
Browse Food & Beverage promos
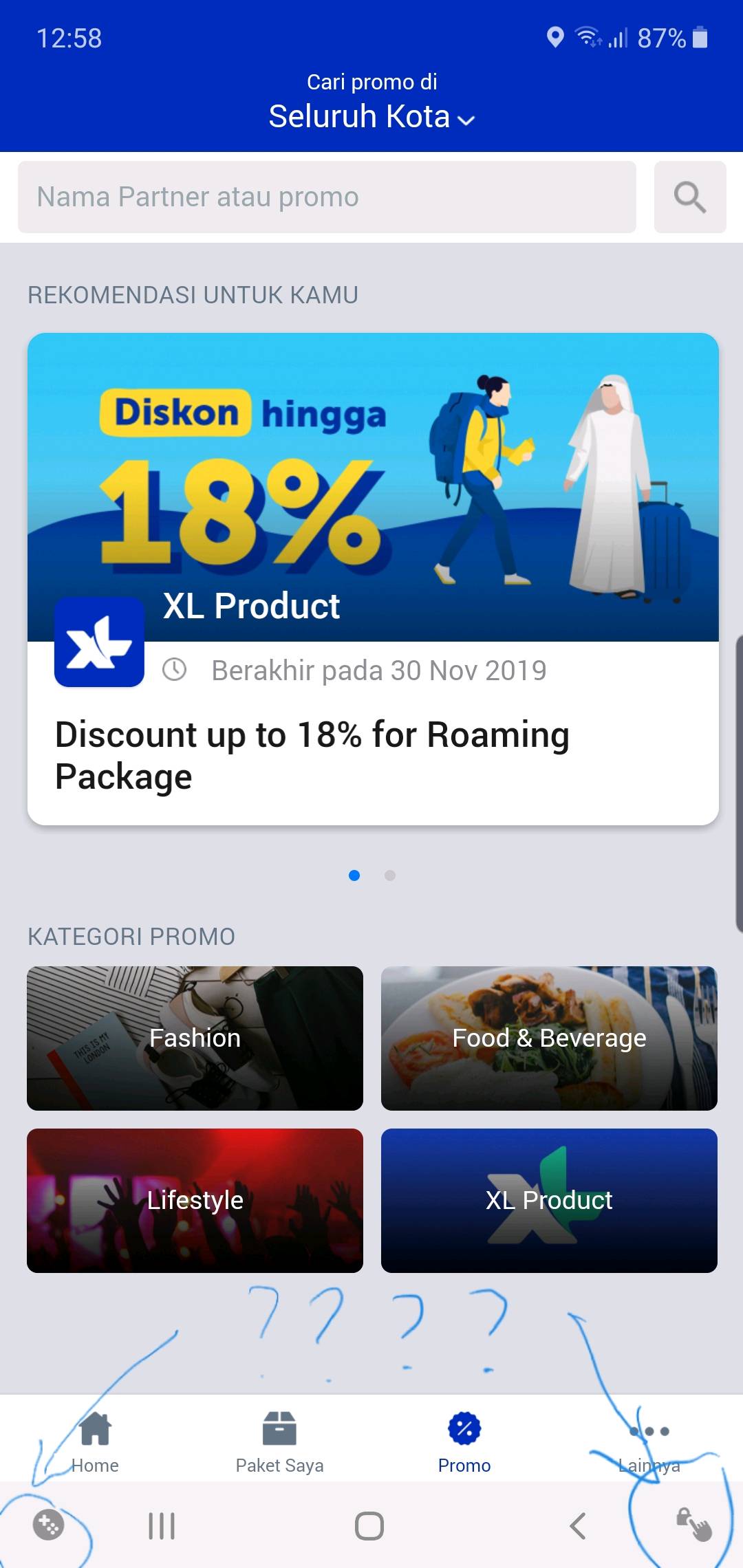[x=549, y=1038]
